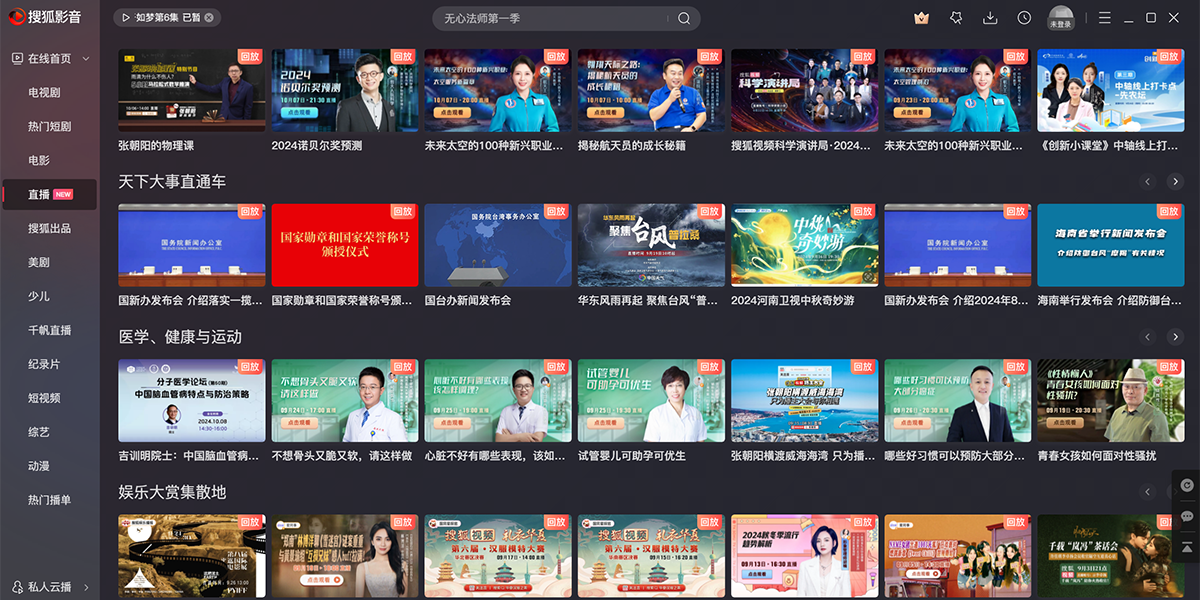This screenshot has width=1200, height=600.
Task: Watch the 2024诺贝尔奖预测 replay
Action: [x=345, y=91]
